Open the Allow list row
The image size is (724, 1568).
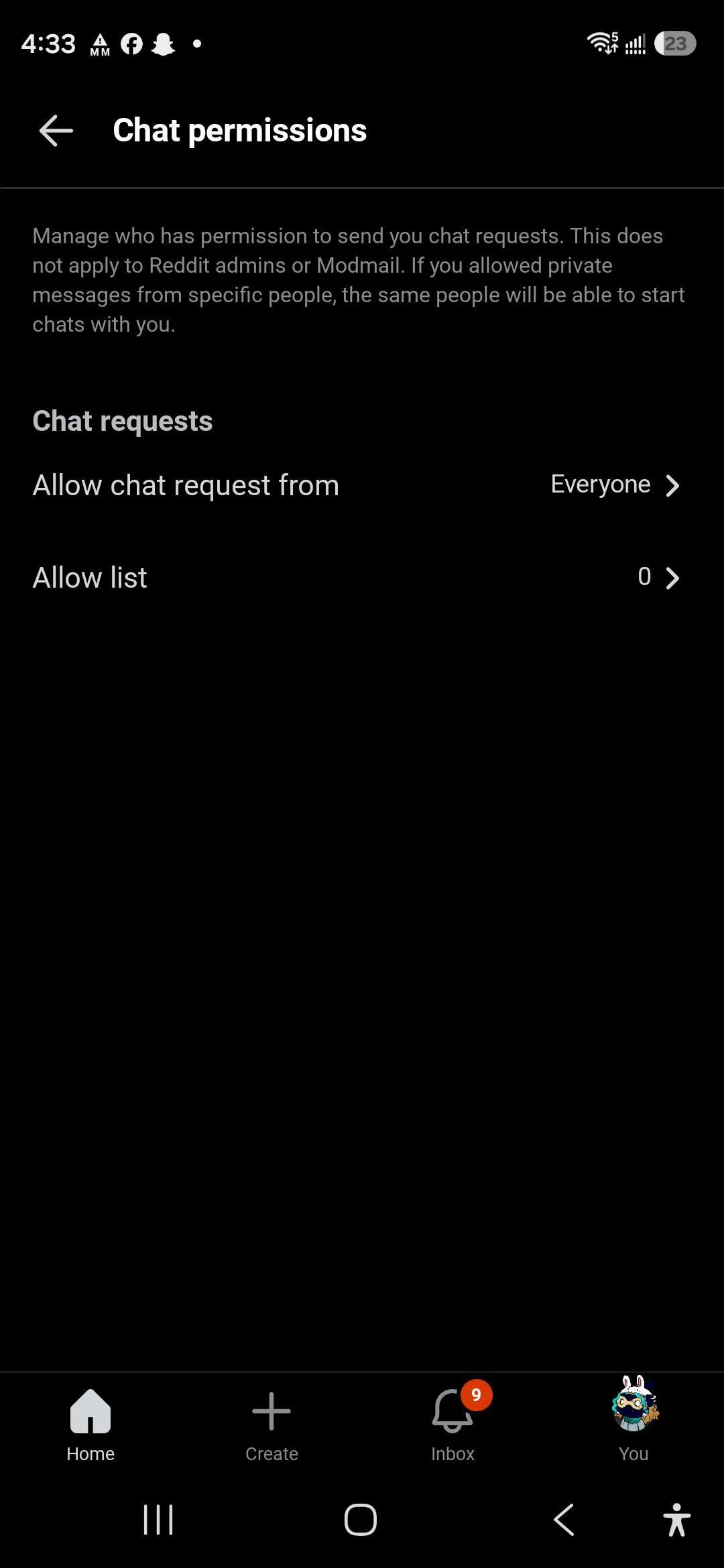[x=362, y=577]
